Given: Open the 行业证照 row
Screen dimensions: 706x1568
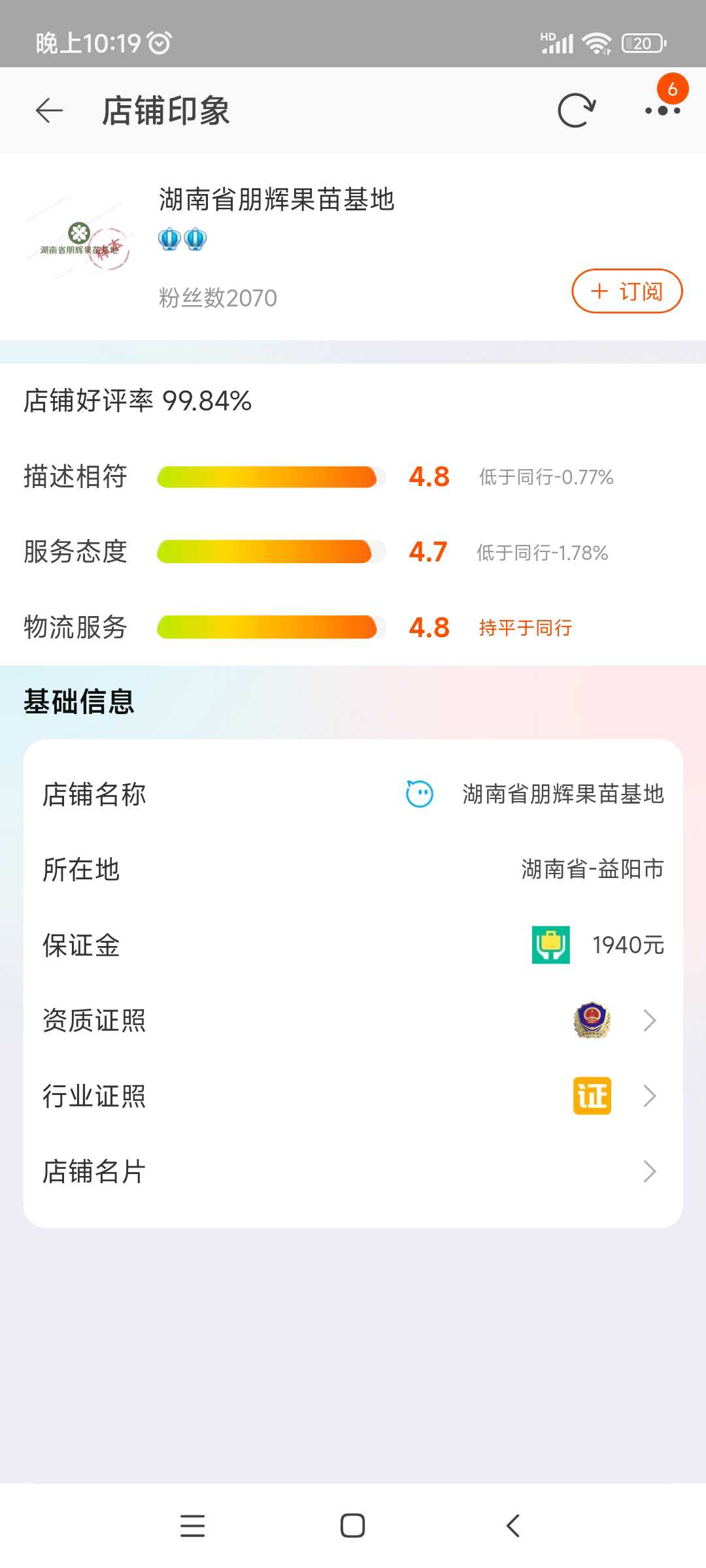Looking at the screenshot, I should 353,1096.
